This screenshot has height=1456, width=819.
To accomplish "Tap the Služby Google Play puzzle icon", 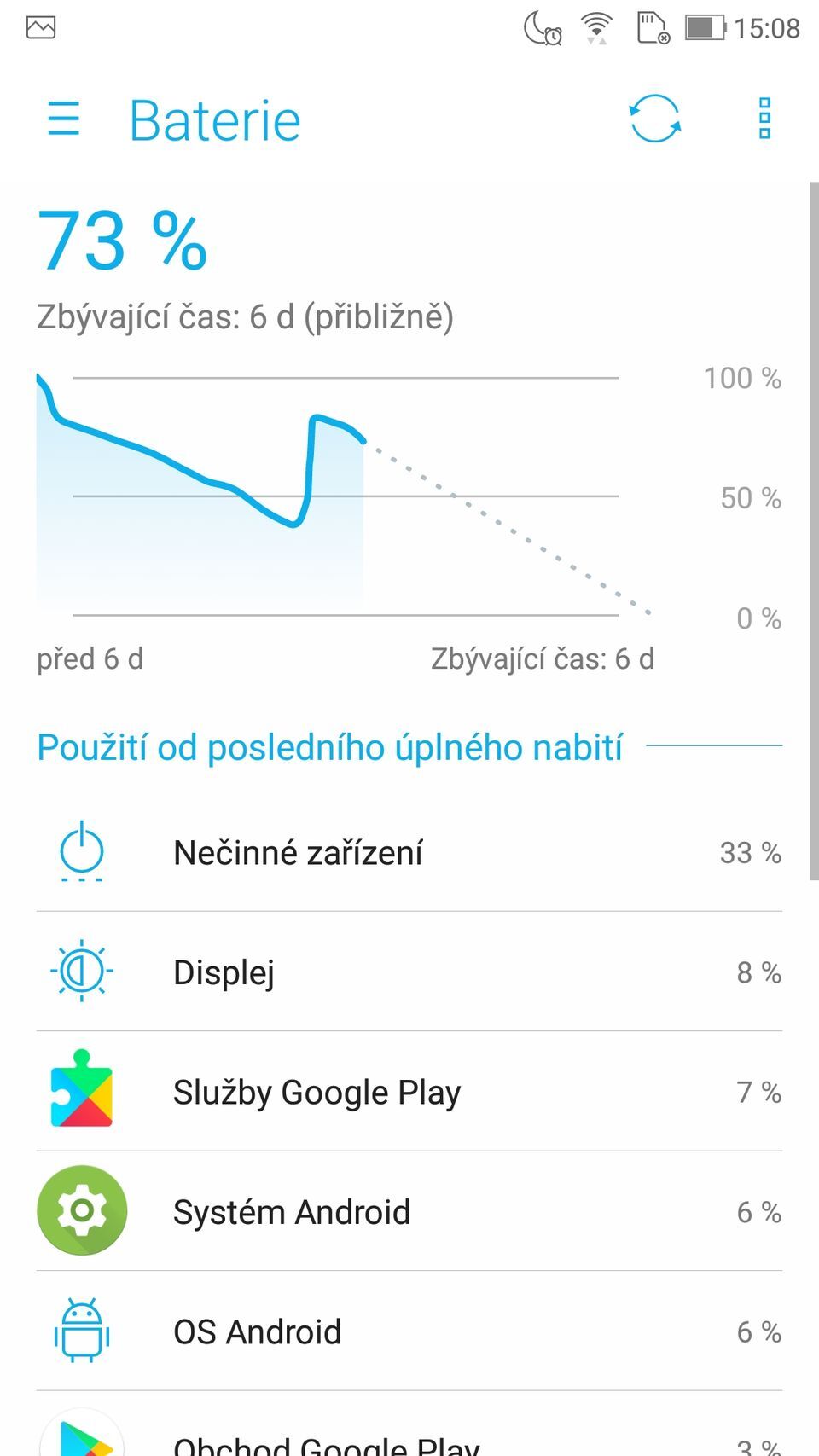I will (81, 1091).
